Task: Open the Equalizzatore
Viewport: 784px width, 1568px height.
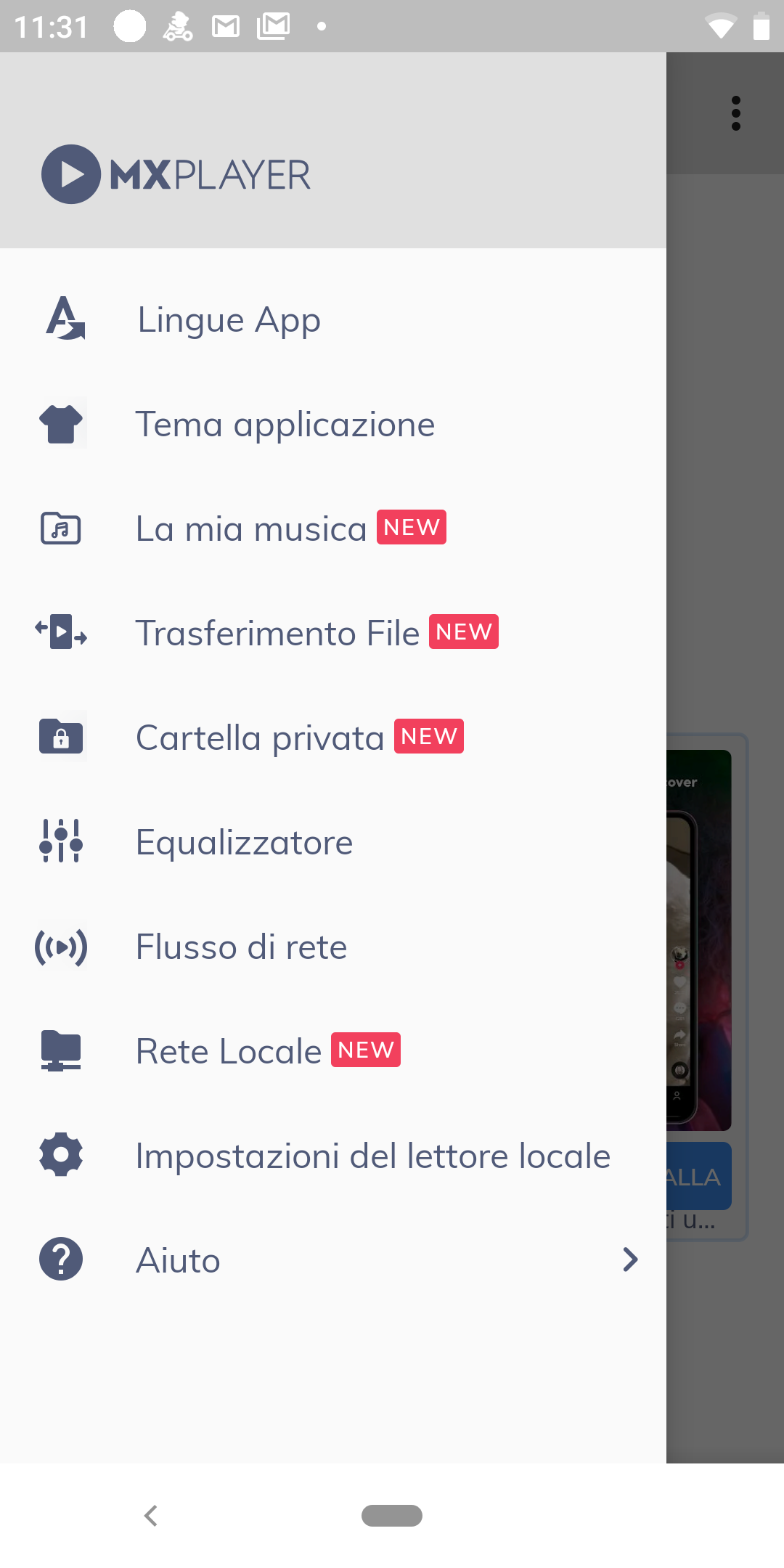Action: point(244,843)
